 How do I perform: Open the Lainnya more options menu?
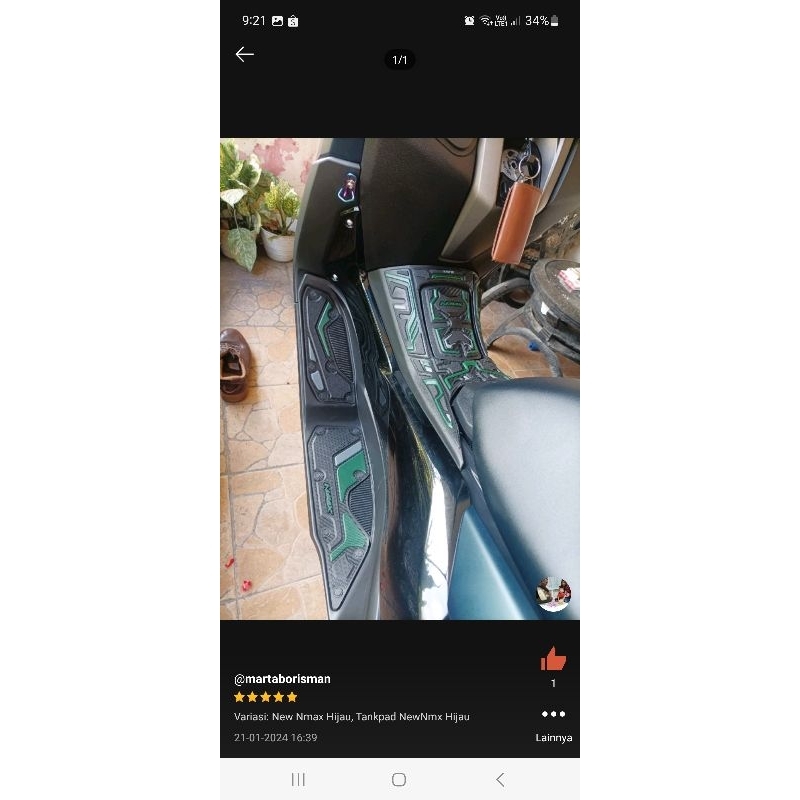pyautogui.click(x=553, y=714)
